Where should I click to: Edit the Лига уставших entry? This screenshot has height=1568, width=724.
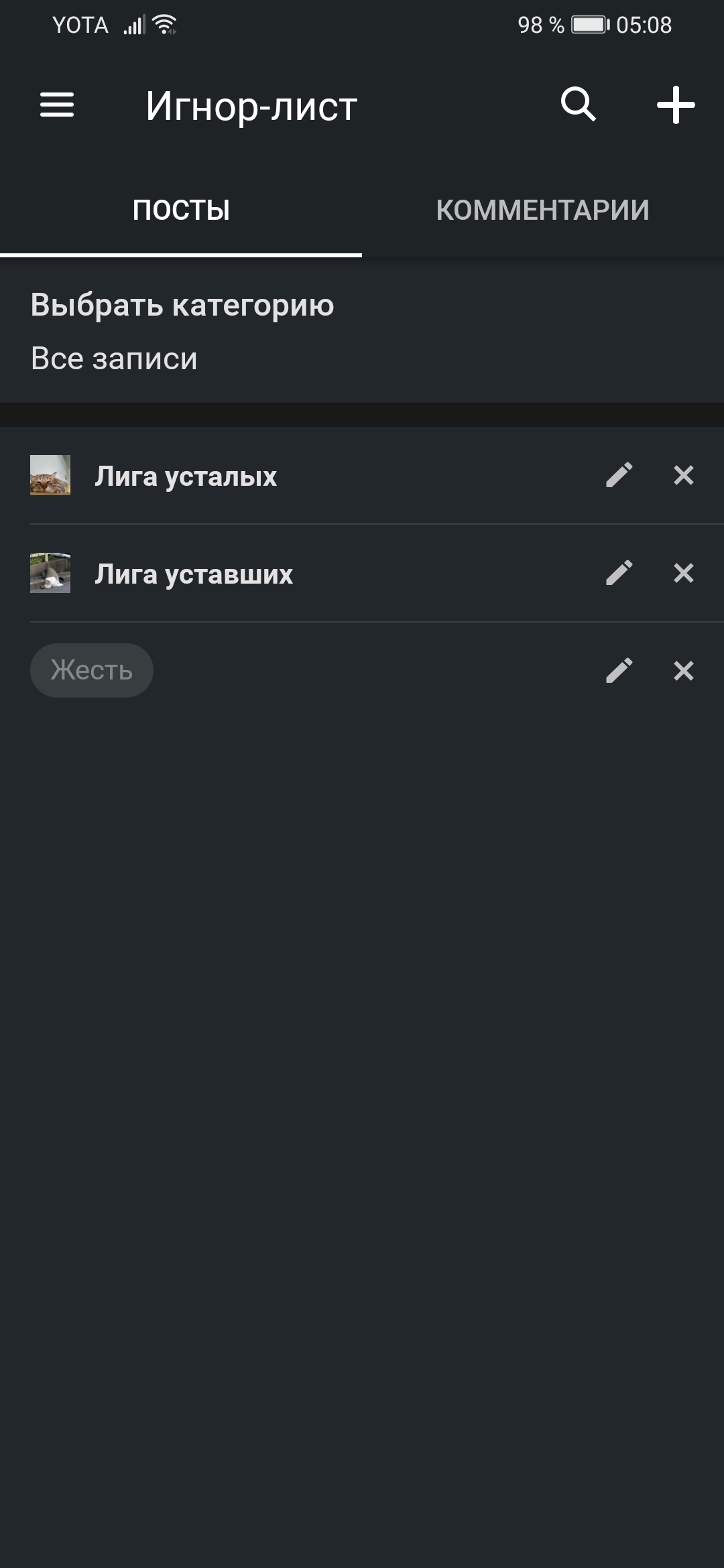click(619, 573)
